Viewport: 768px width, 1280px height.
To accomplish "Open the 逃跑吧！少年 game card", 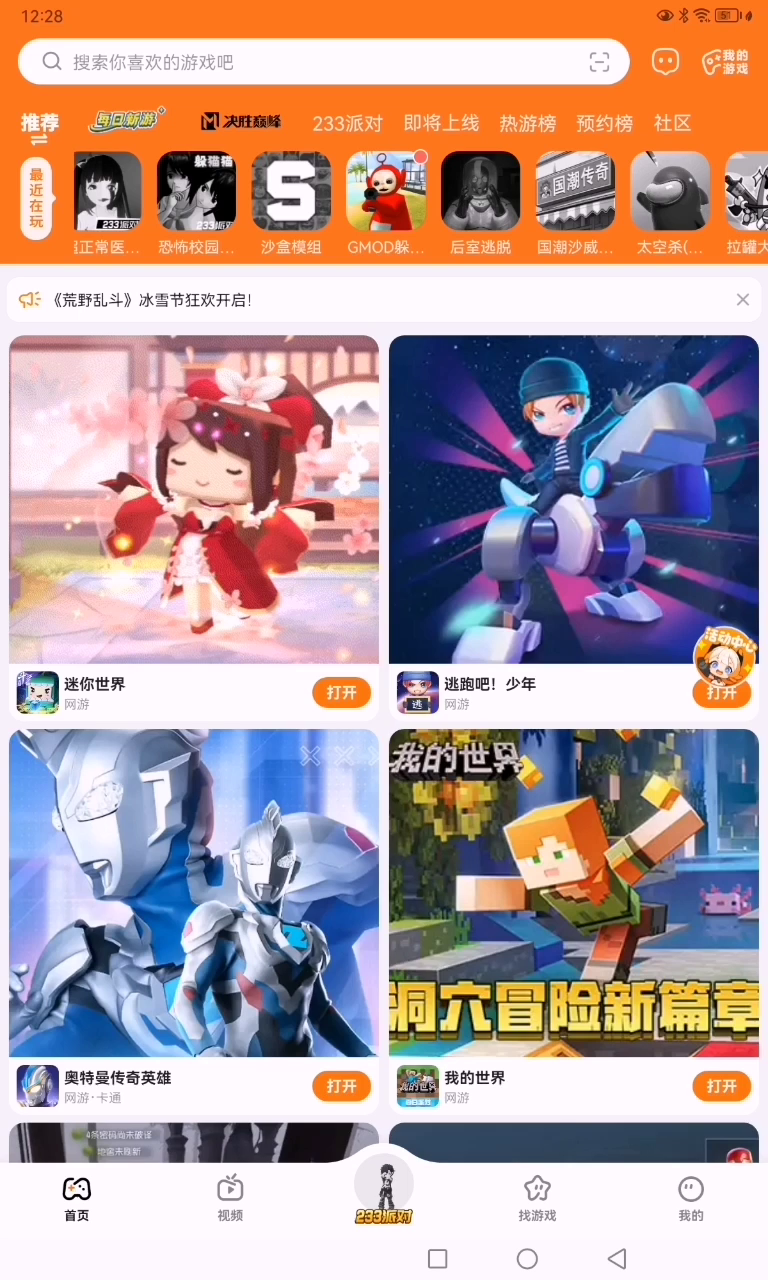I will click(x=573, y=500).
